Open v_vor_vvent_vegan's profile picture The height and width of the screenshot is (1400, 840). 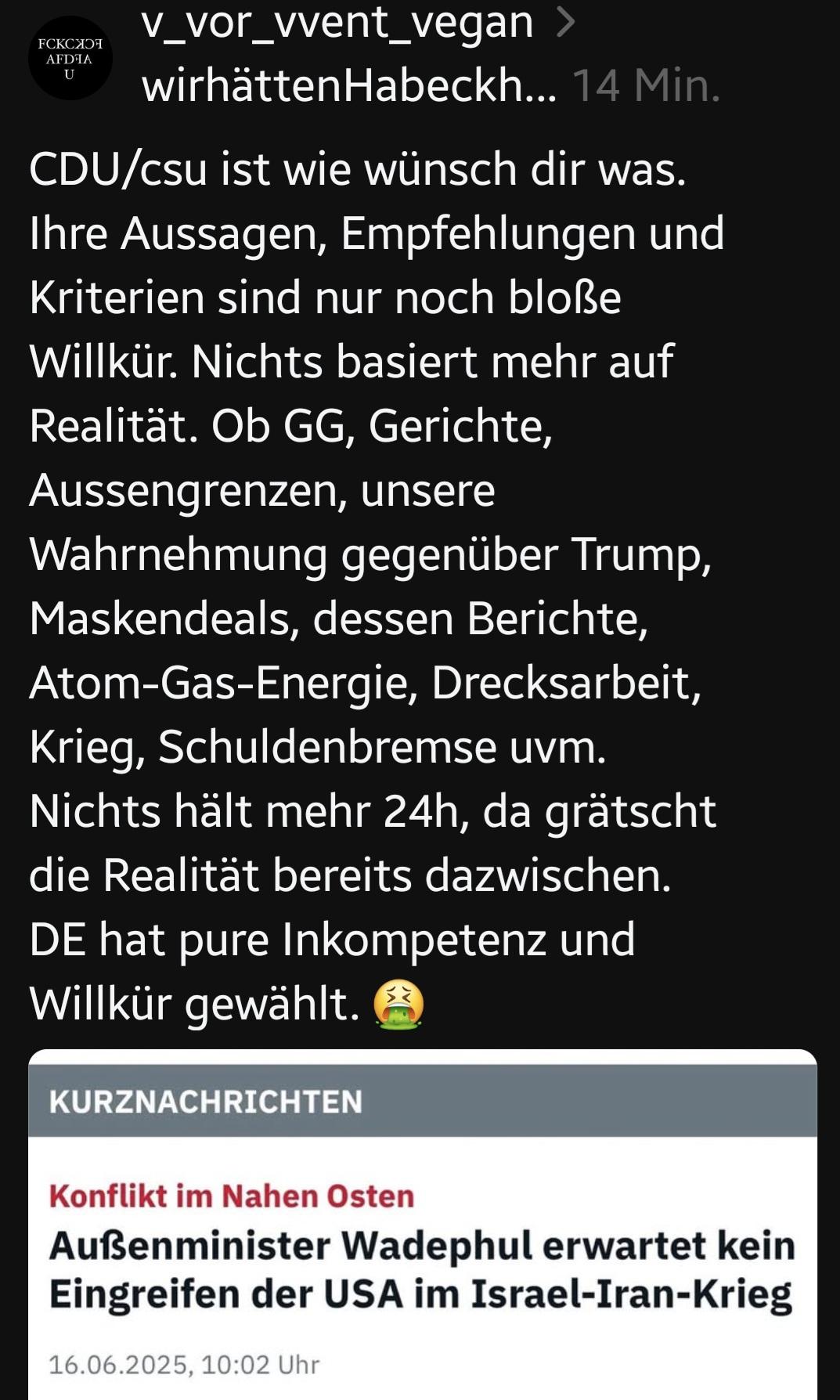tap(70, 58)
